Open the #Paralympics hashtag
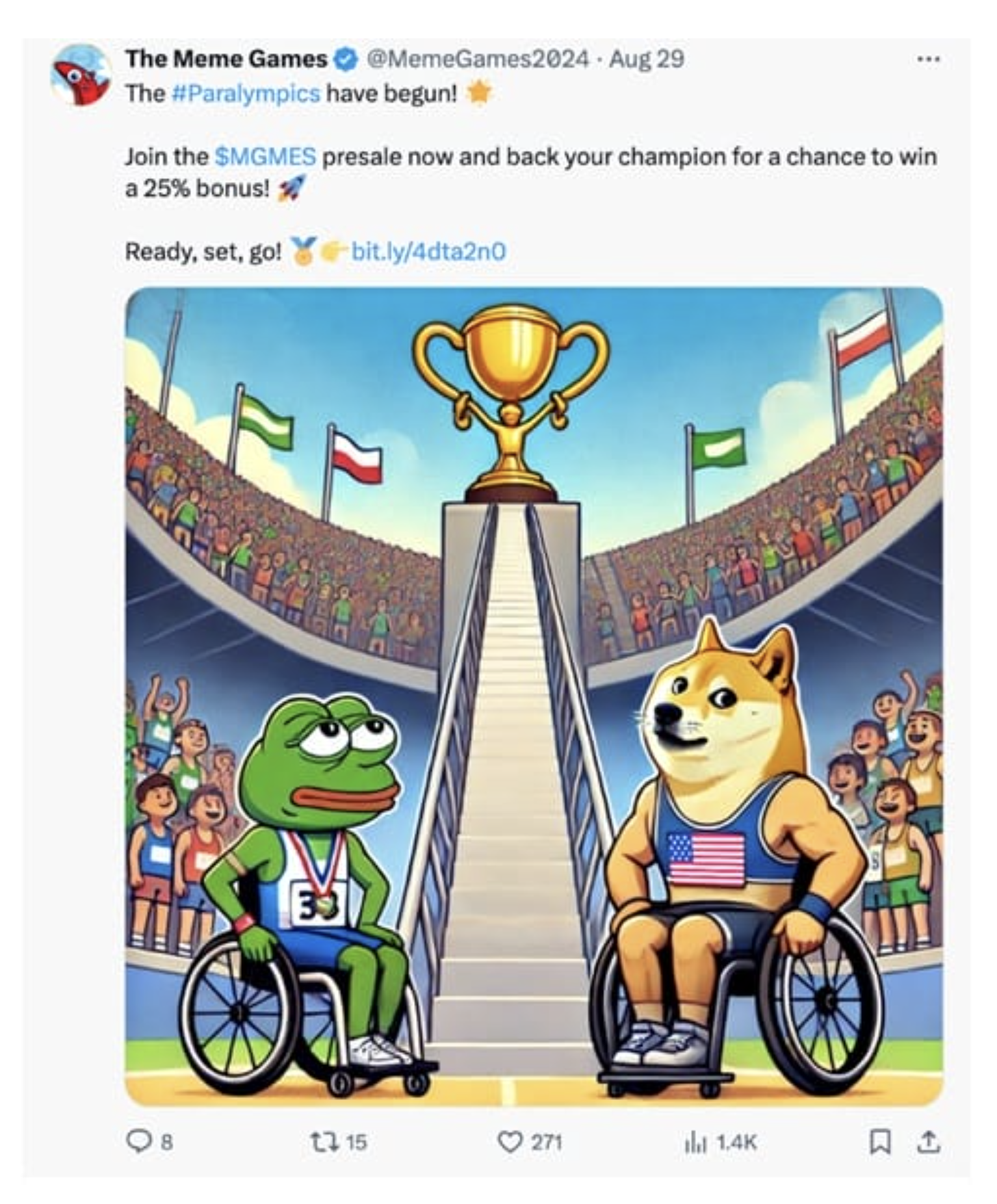 click(246, 94)
